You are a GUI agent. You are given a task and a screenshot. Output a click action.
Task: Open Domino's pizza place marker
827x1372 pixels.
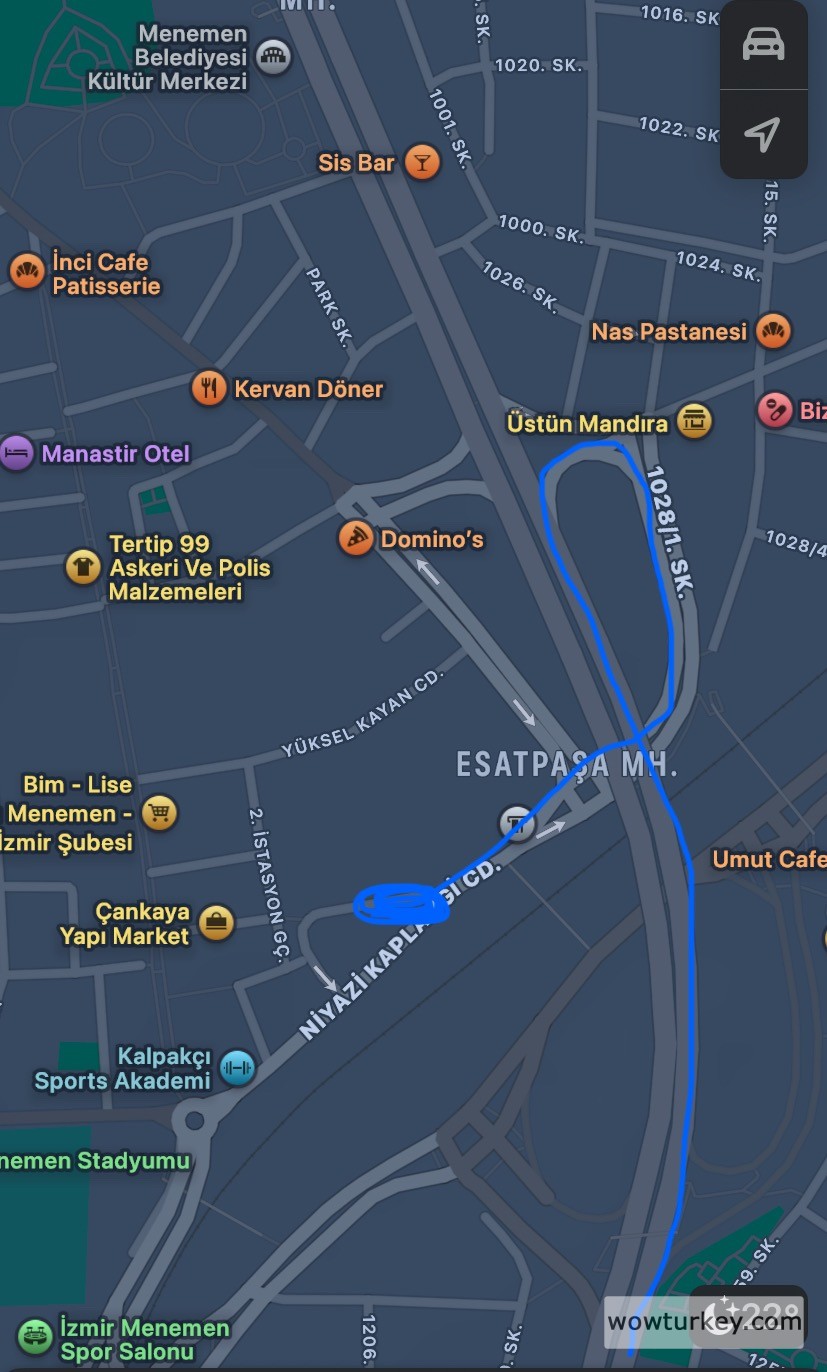point(355,539)
